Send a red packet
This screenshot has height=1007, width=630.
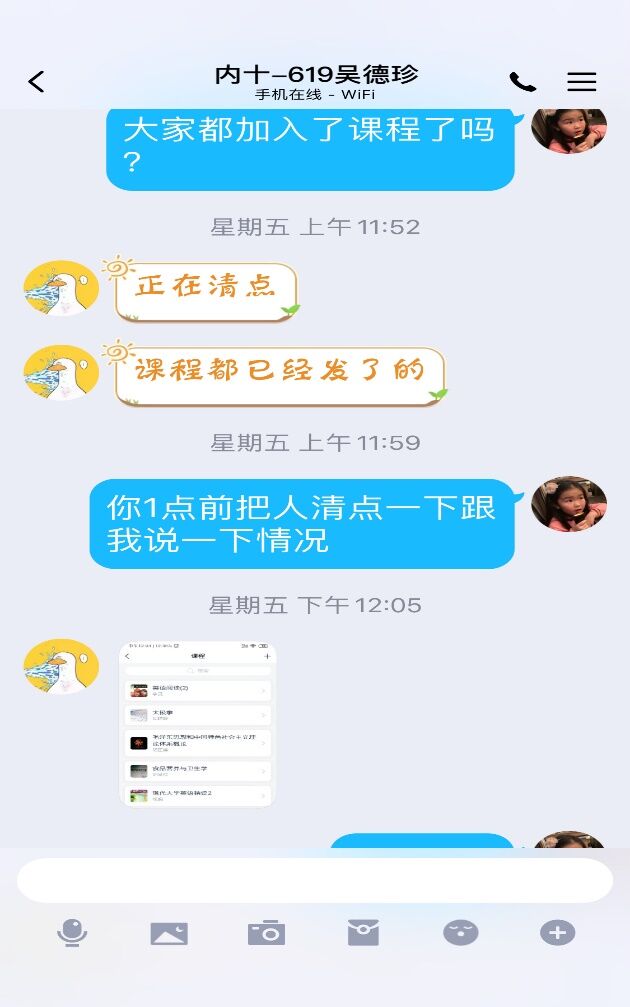click(363, 933)
